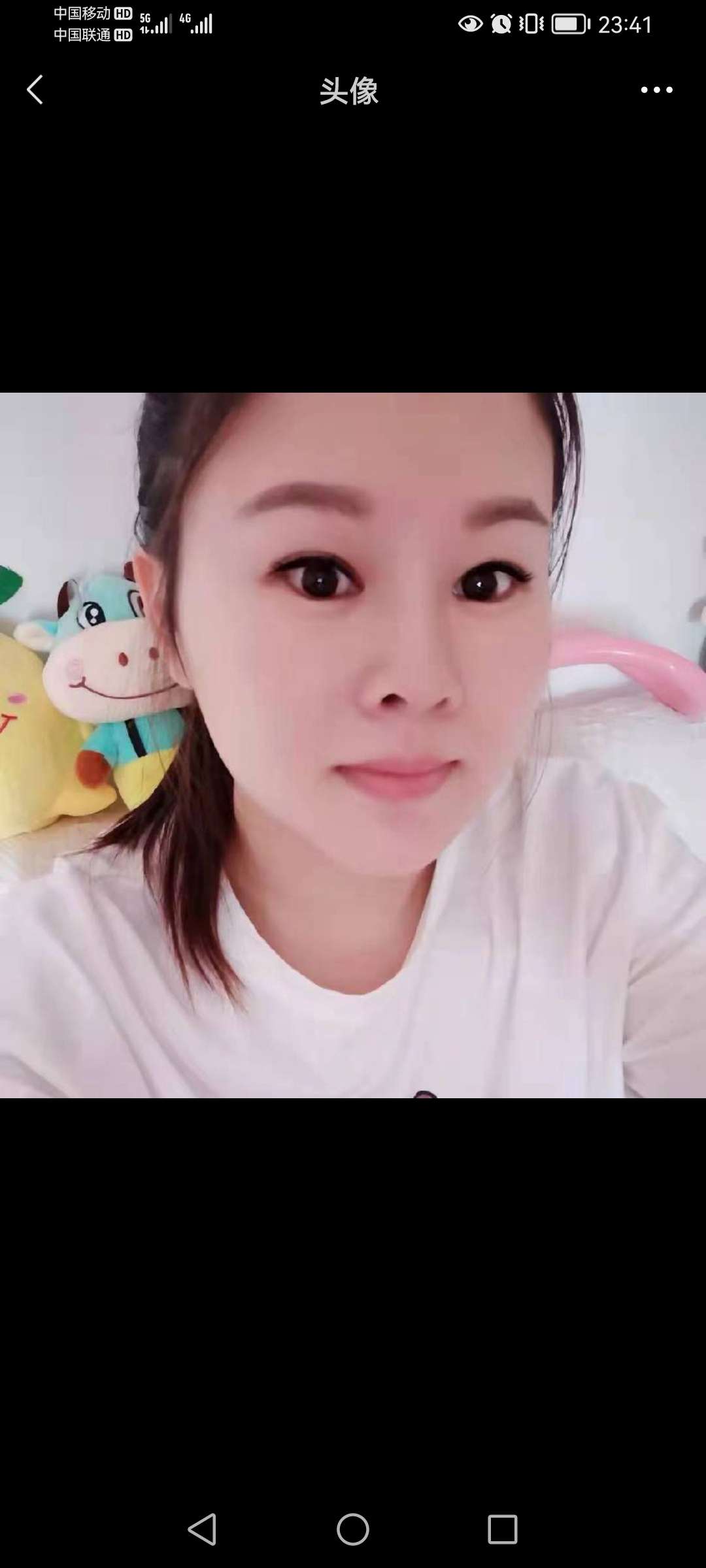Open recent apps via the square button
The image size is (706, 1568).
[x=502, y=1529]
